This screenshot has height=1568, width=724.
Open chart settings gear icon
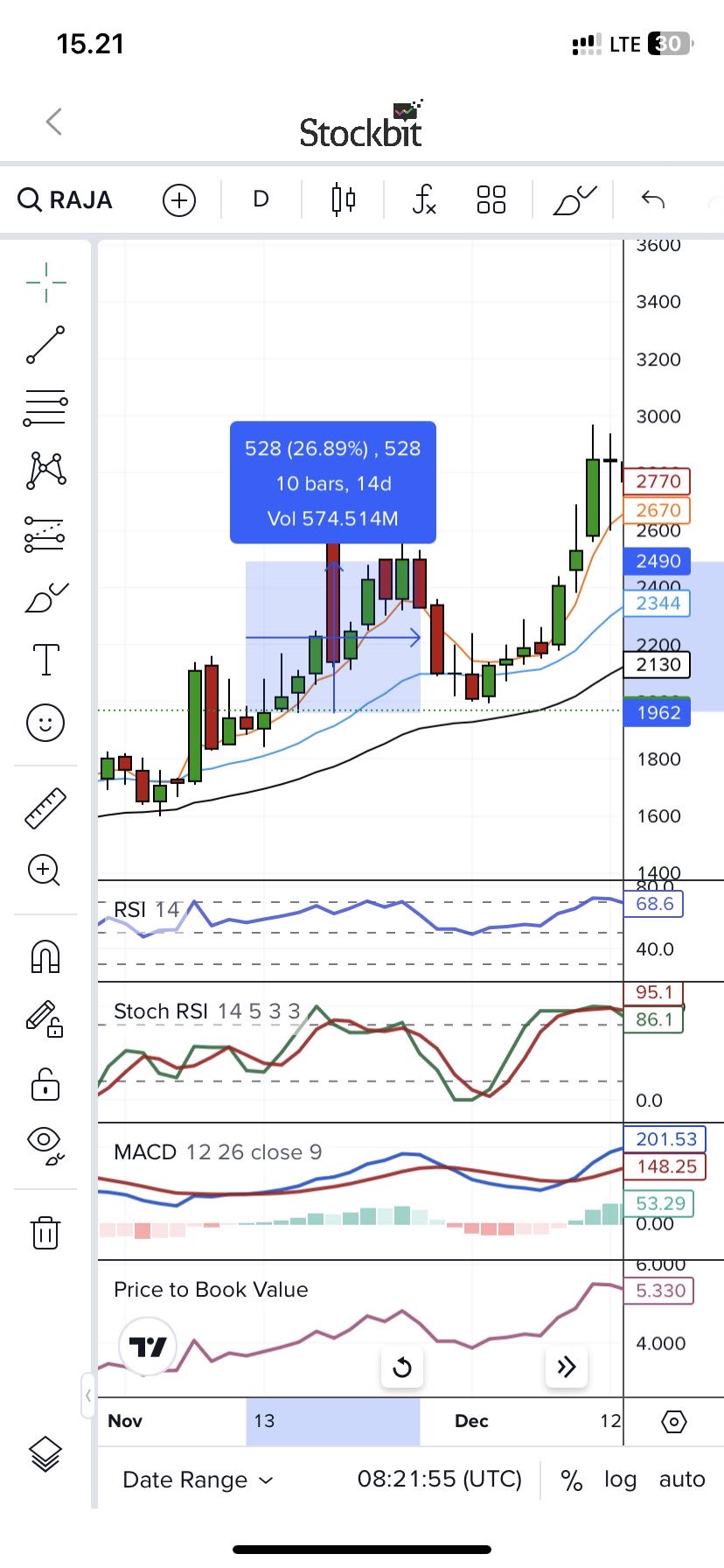pyautogui.click(x=674, y=1421)
